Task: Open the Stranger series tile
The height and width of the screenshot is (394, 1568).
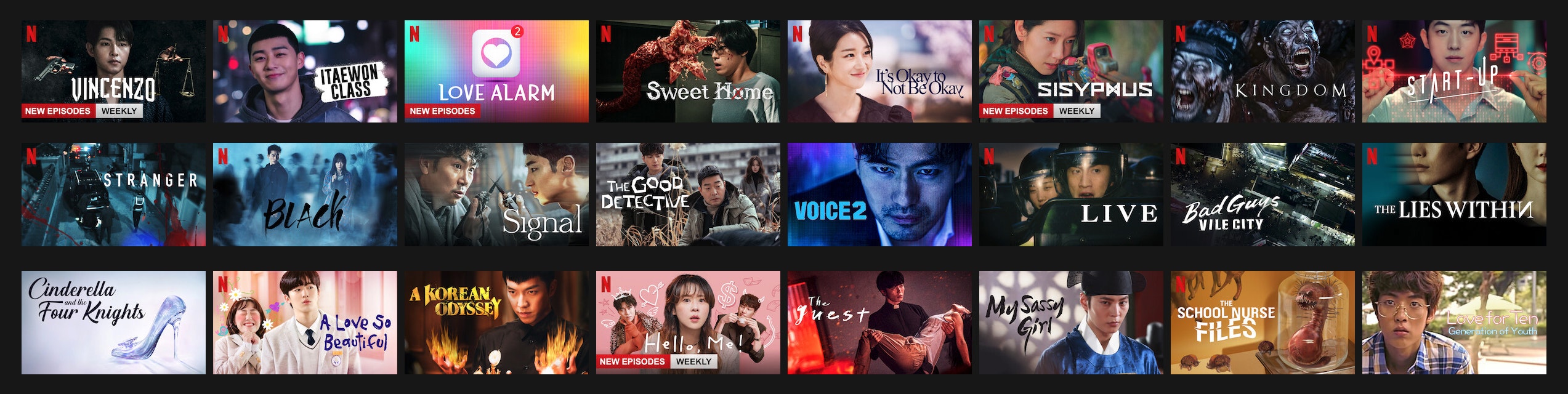Action: (x=113, y=195)
